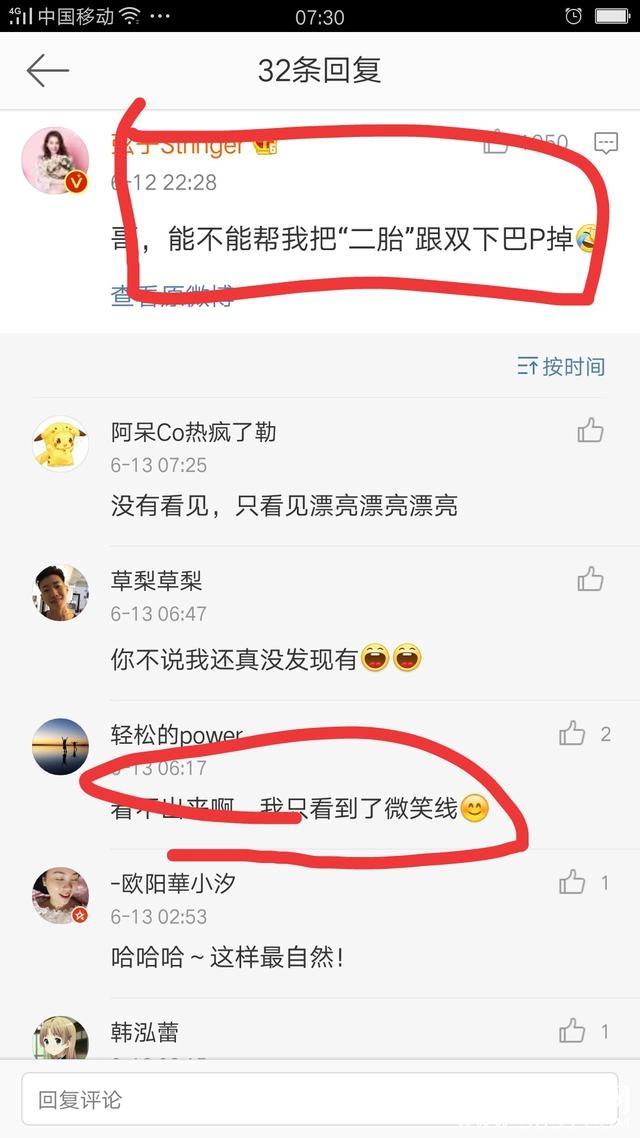Image resolution: width=640 pixels, height=1138 pixels.
Task: Like the reply from 阿呆Co热疯了勒
Action: (x=590, y=431)
